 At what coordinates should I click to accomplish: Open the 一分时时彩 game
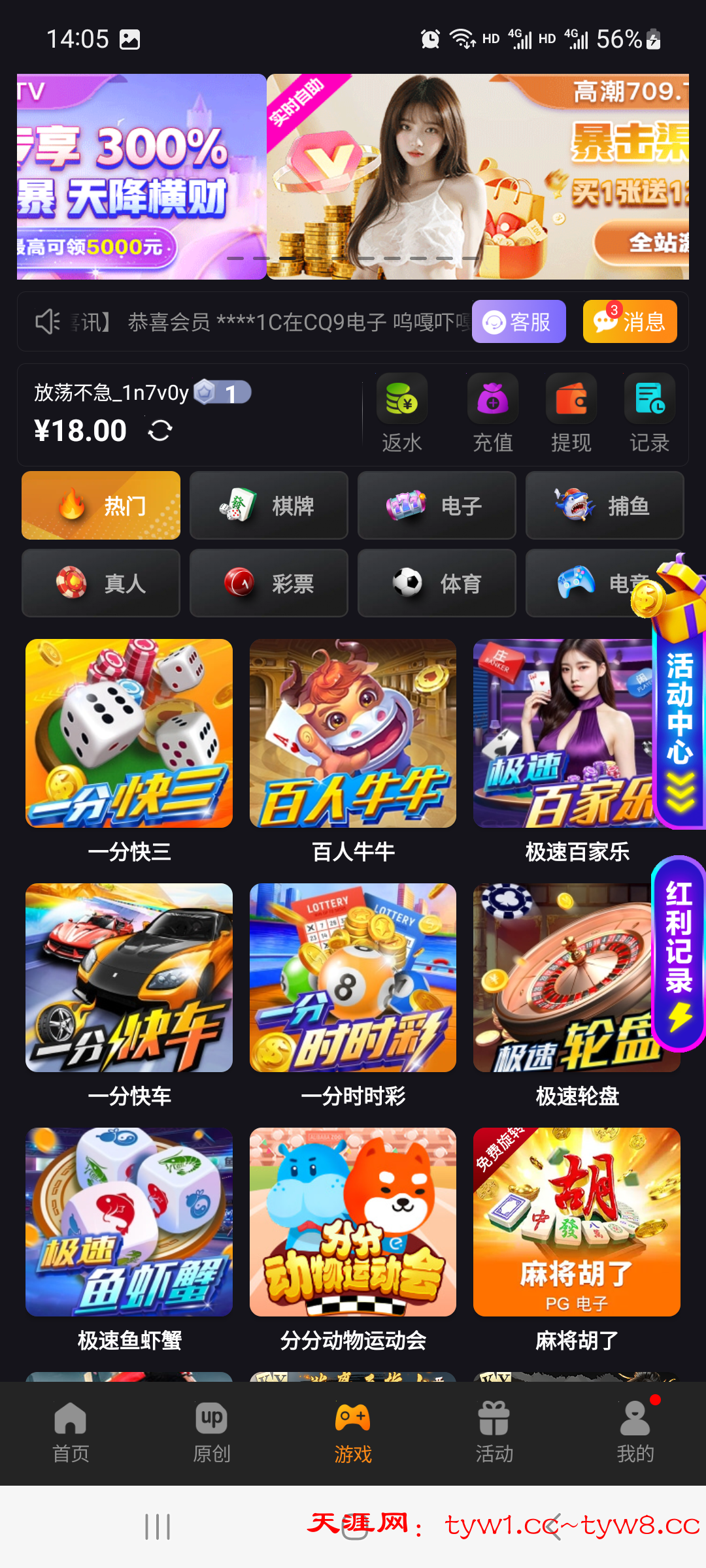tap(353, 978)
